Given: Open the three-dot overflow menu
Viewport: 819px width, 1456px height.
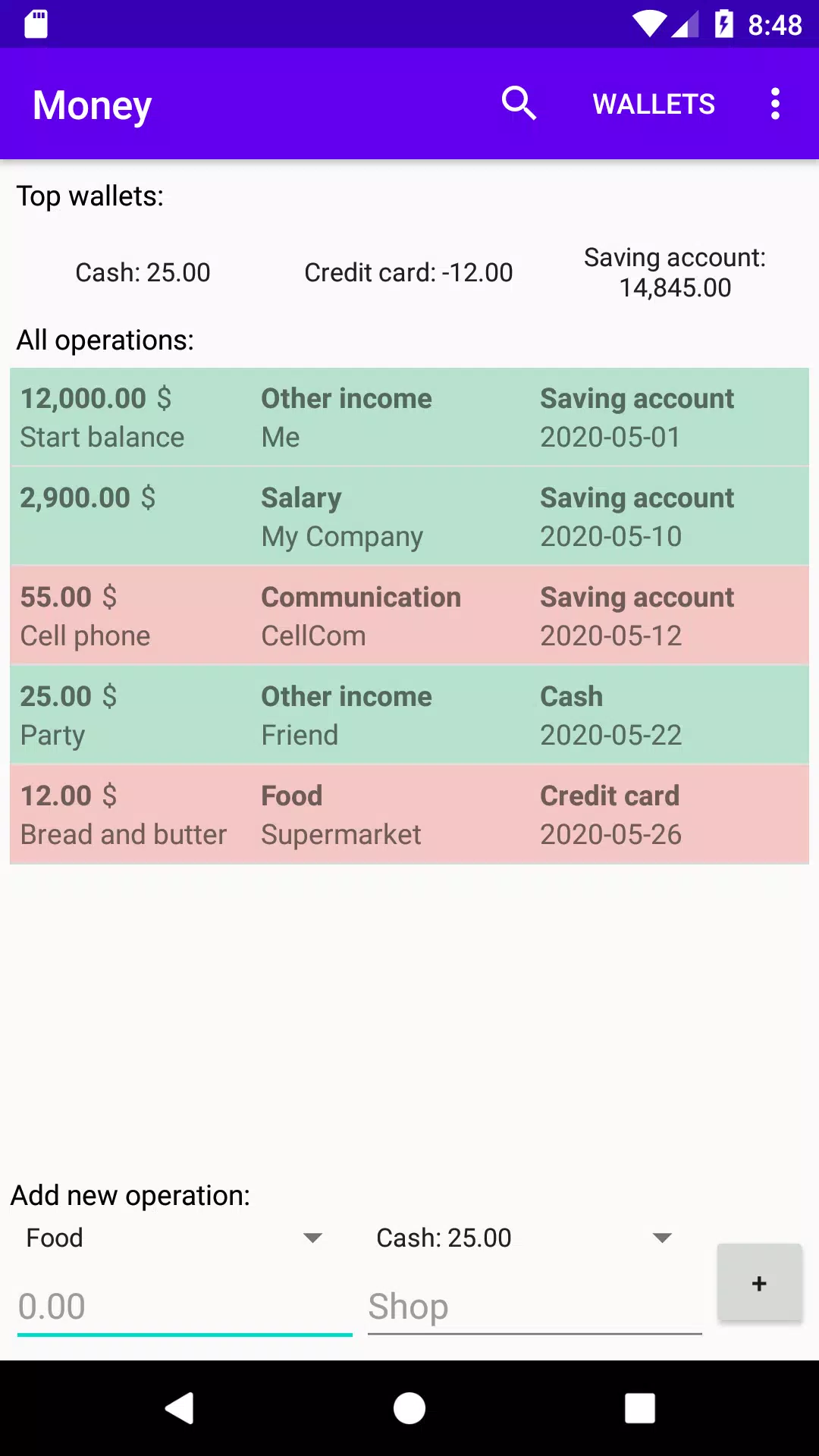Looking at the screenshot, I should point(775,104).
